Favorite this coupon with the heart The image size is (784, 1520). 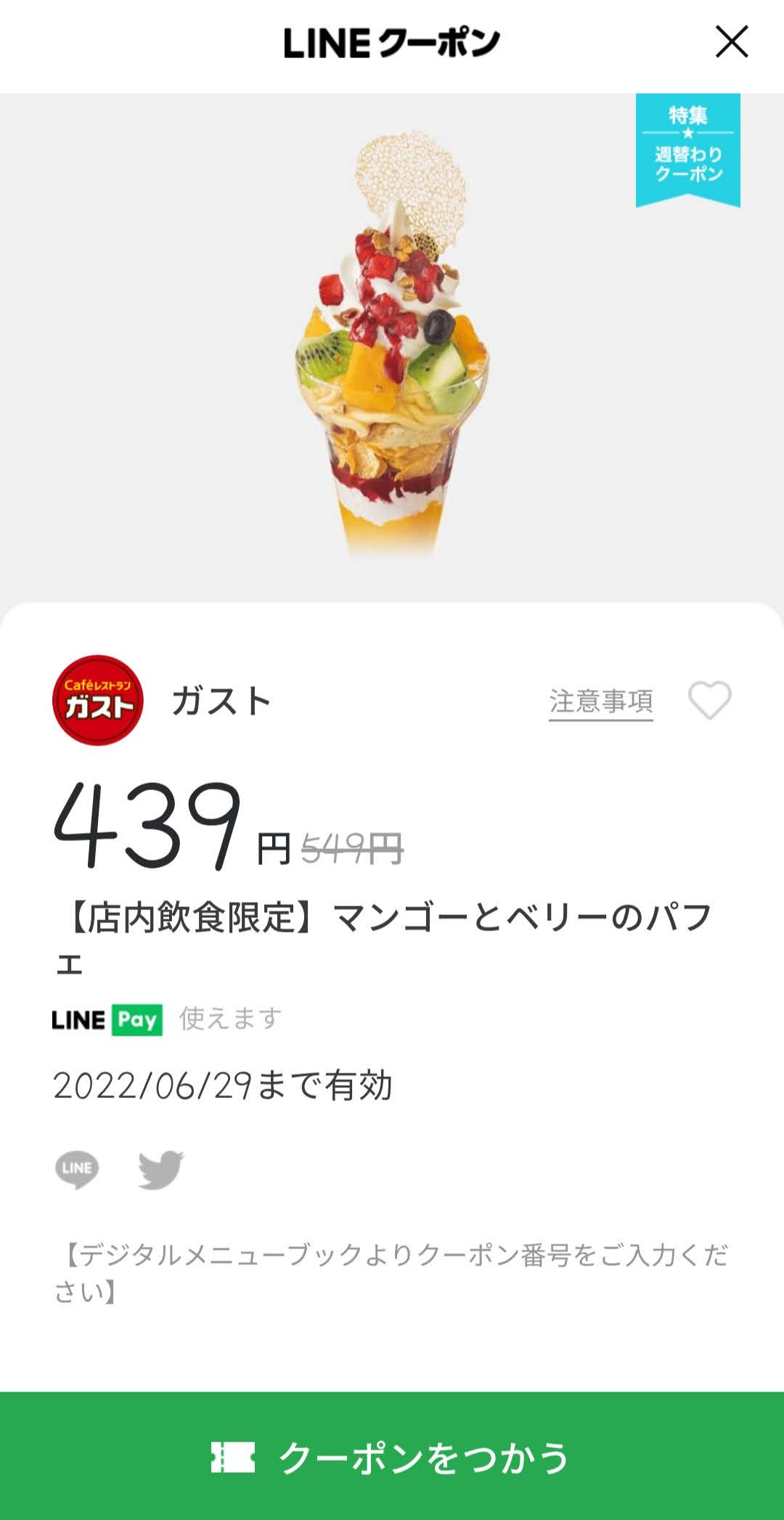pyautogui.click(x=709, y=701)
